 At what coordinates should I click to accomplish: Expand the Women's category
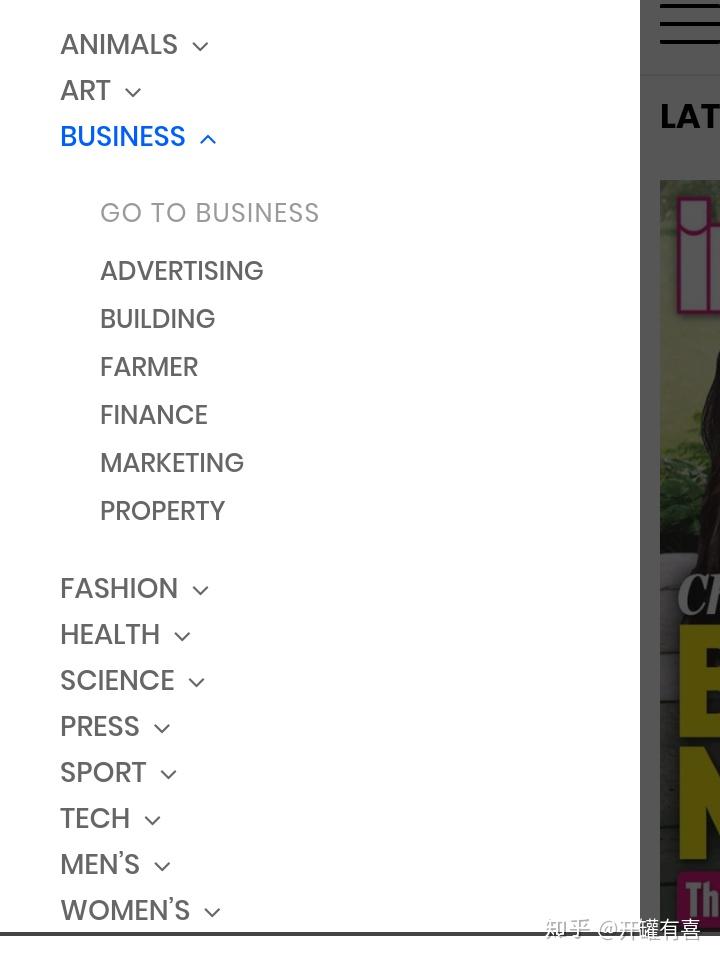(x=212, y=912)
